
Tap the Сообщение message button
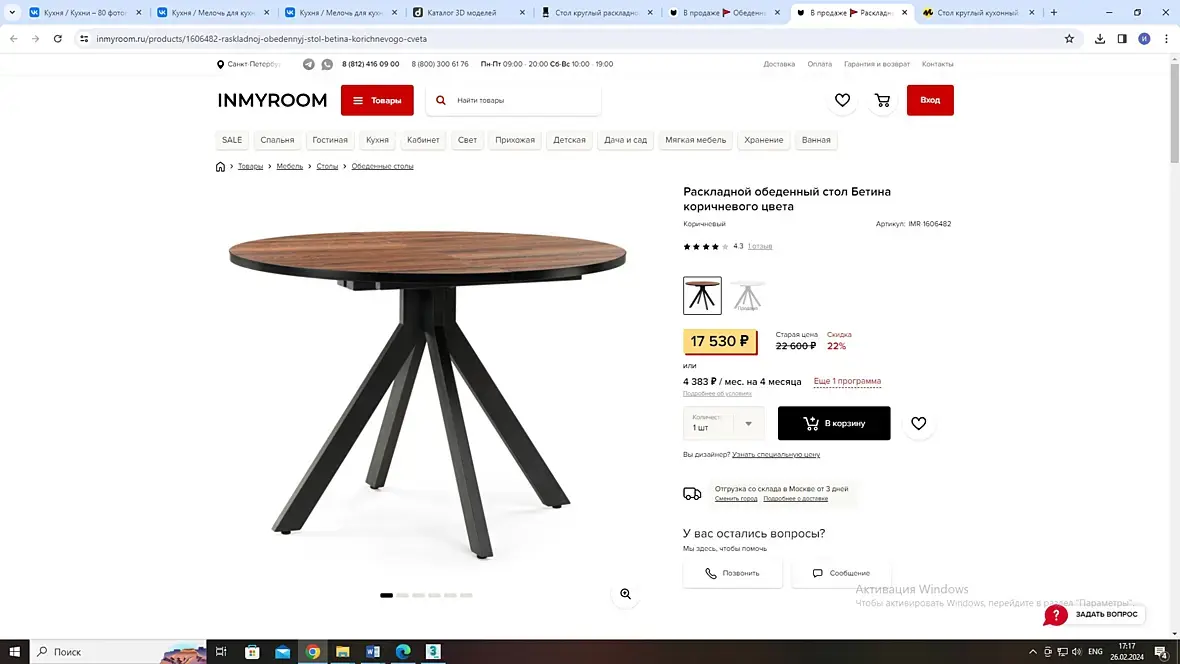pyautogui.click(x=841, y=573)
